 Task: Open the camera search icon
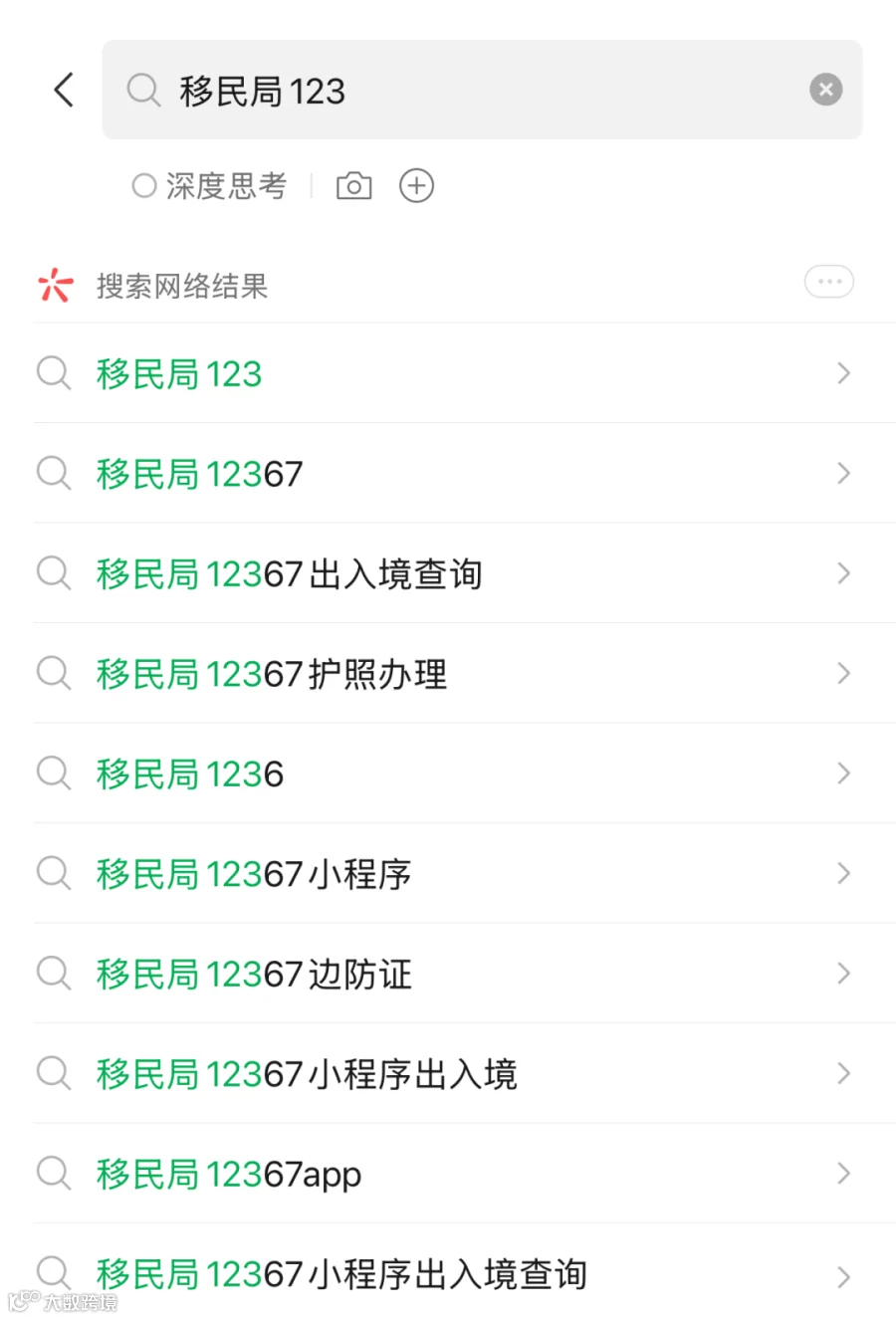(x=353, y=186)
